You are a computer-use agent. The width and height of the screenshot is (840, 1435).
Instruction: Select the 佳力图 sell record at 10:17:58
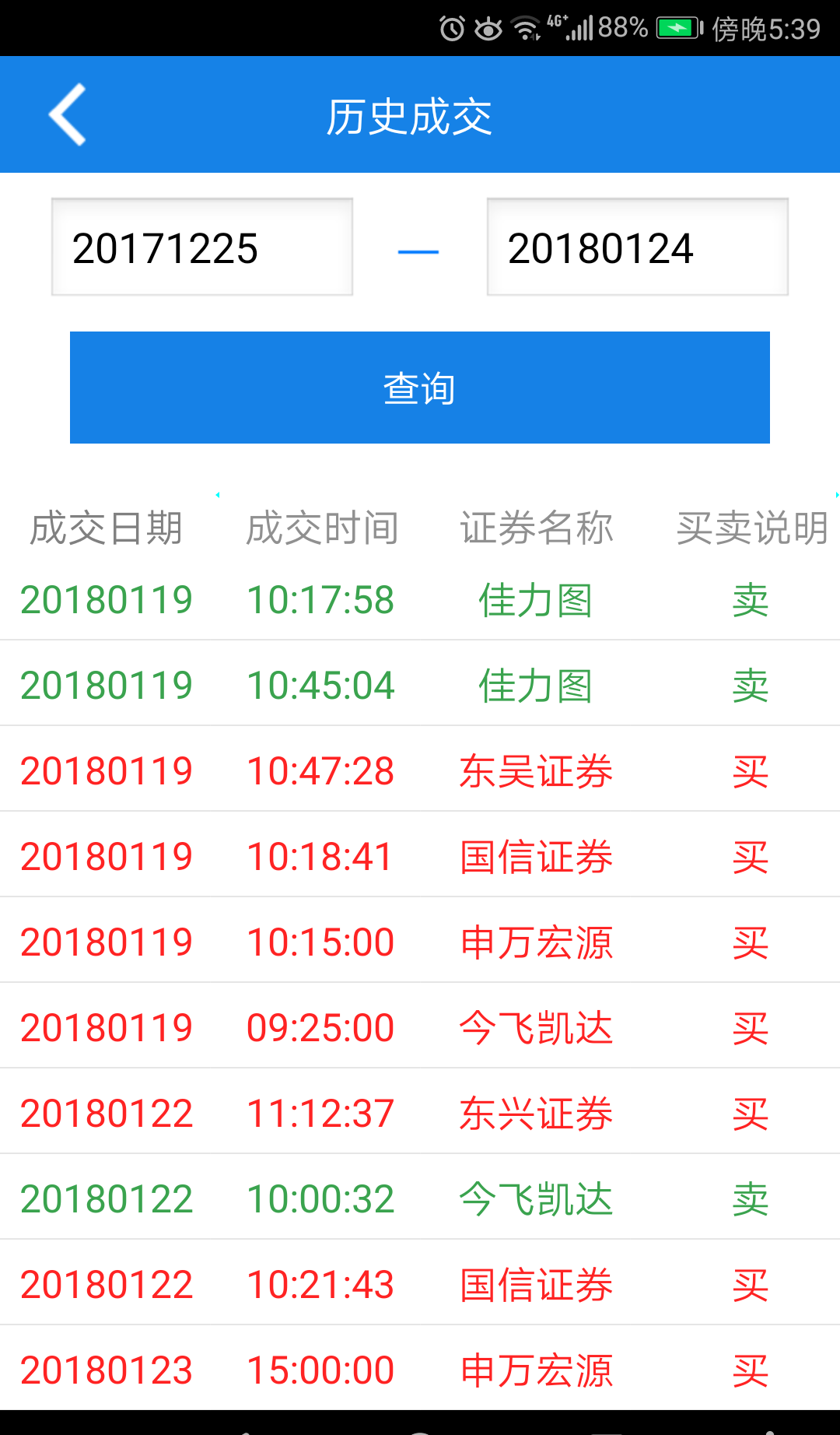[x=420, y=599]
